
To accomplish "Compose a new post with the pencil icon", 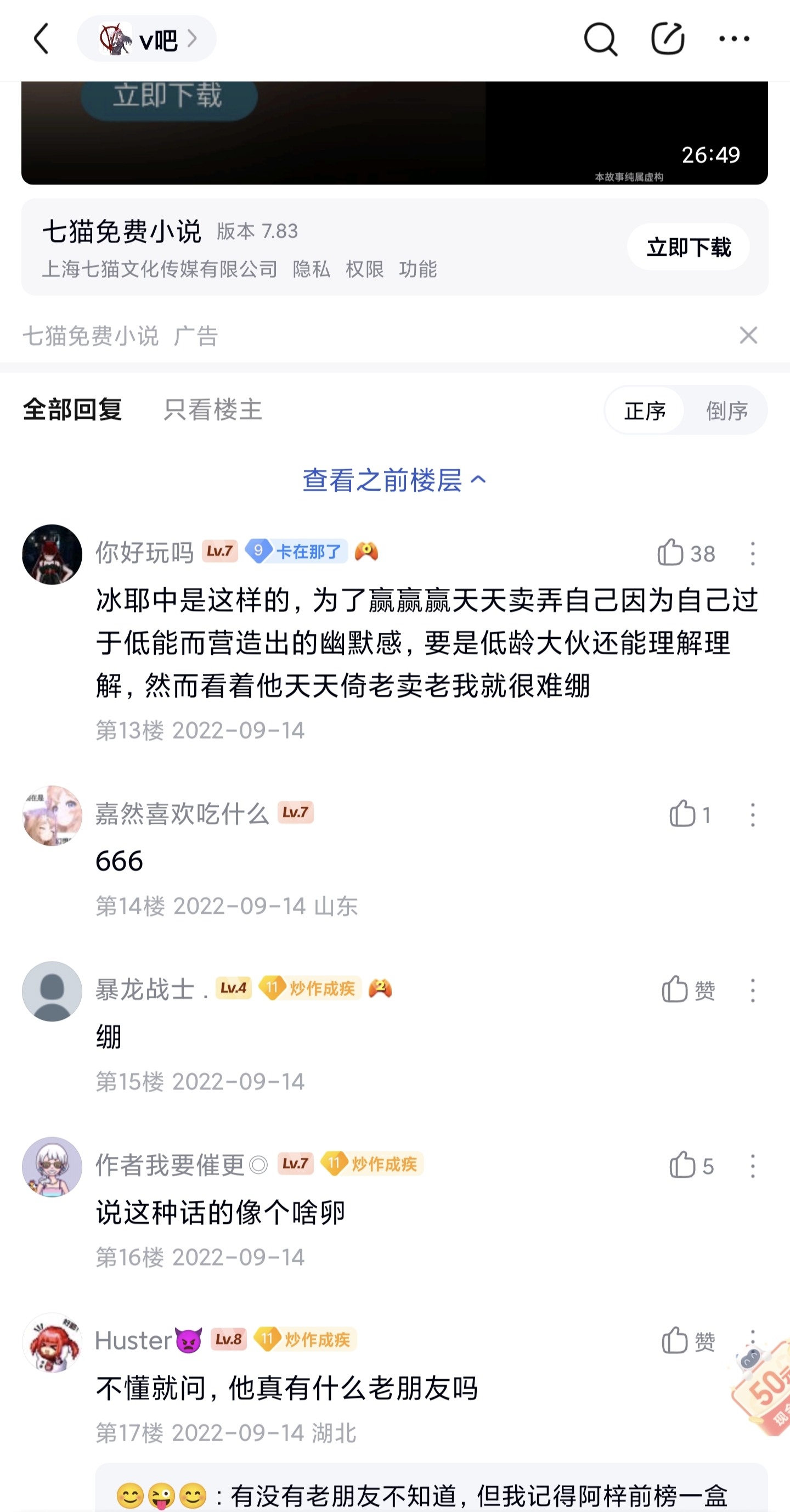I will click(x=667, y=40).
